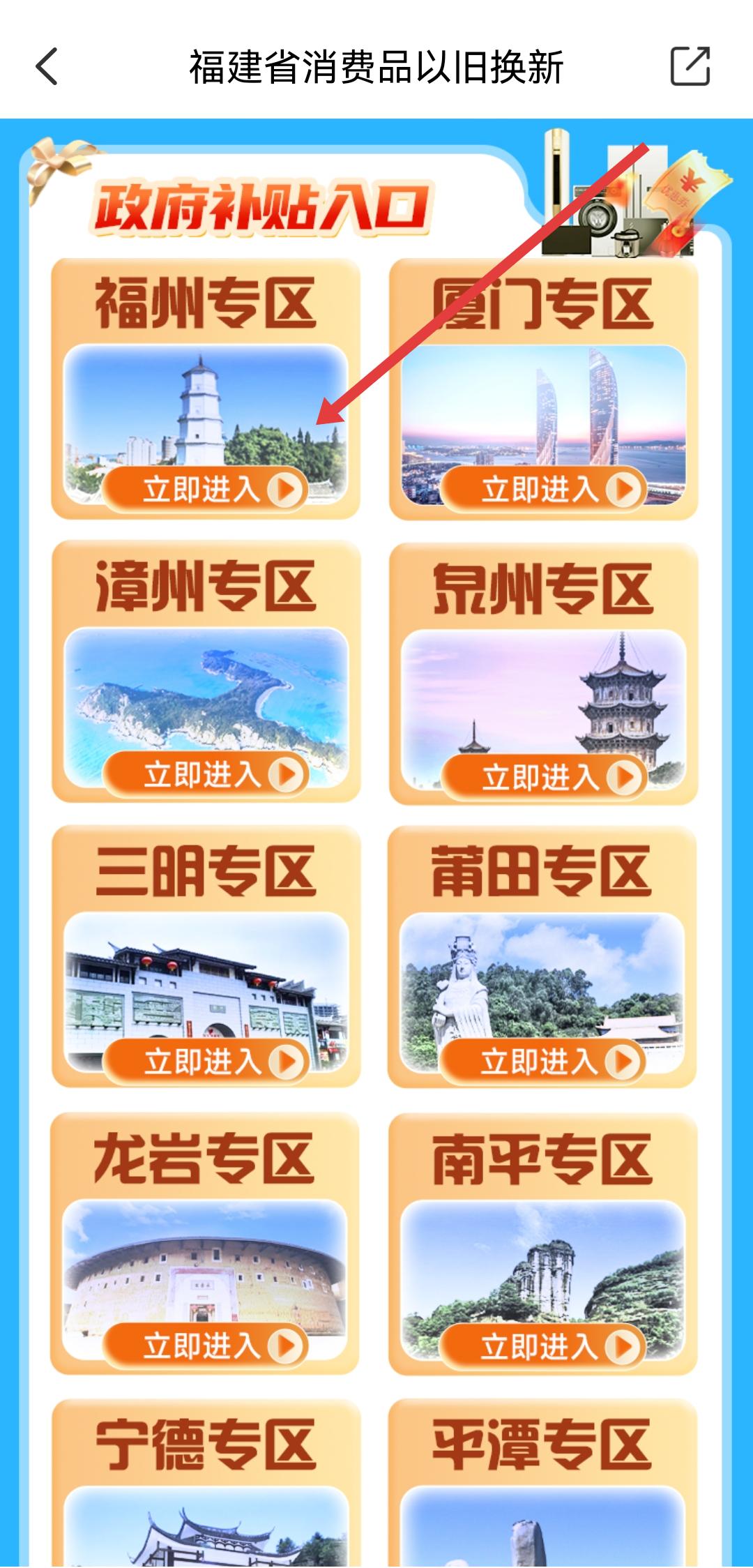The height and width of the screenshot is (1568, 753).
Task: Tap 立即进入 under 龙岩专区
Action: [x=204, y=1345]
